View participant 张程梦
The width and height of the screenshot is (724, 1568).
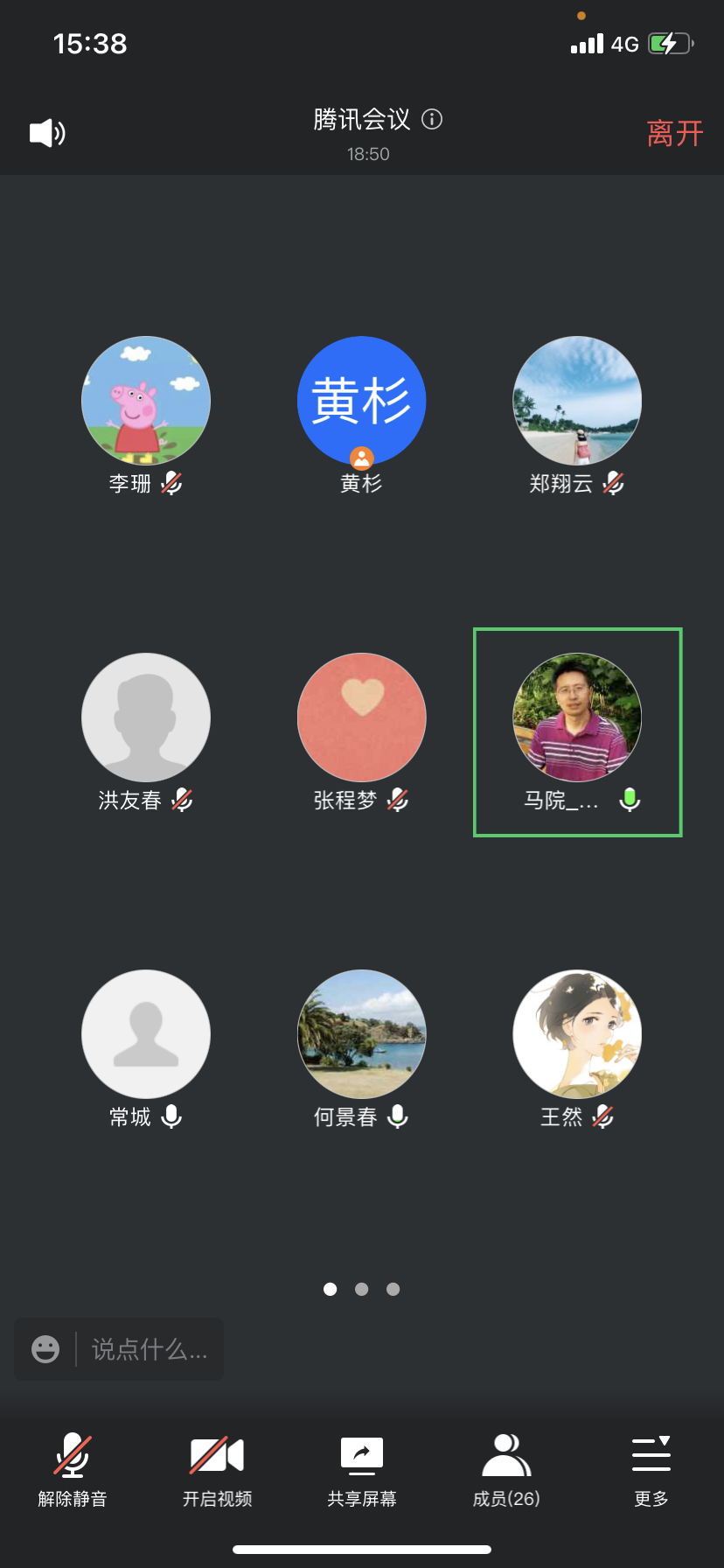pyautogui.click(x=362, y=718)
